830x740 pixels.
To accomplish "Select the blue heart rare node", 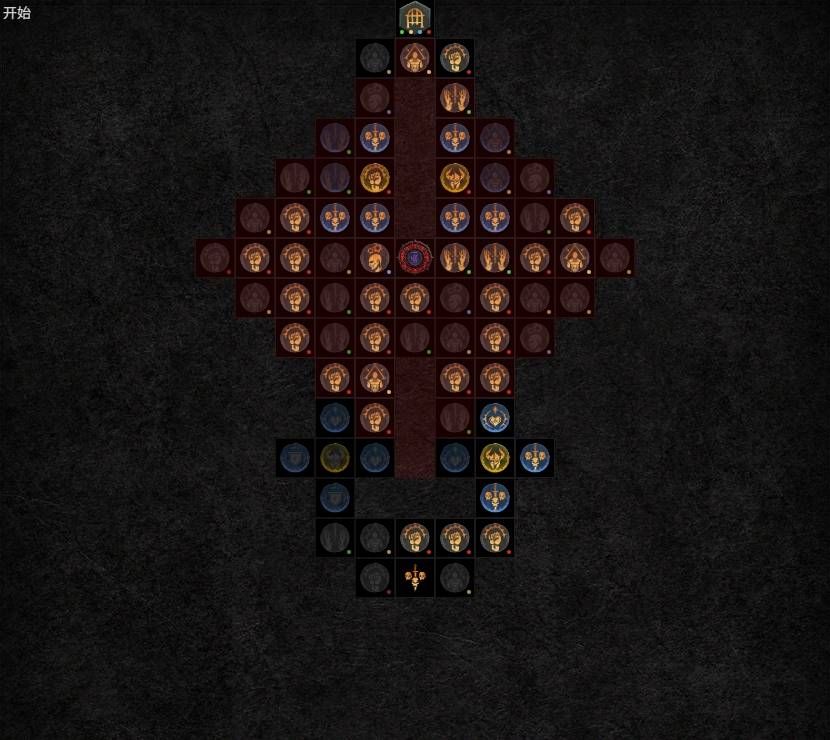I will (x=495, y=417).
